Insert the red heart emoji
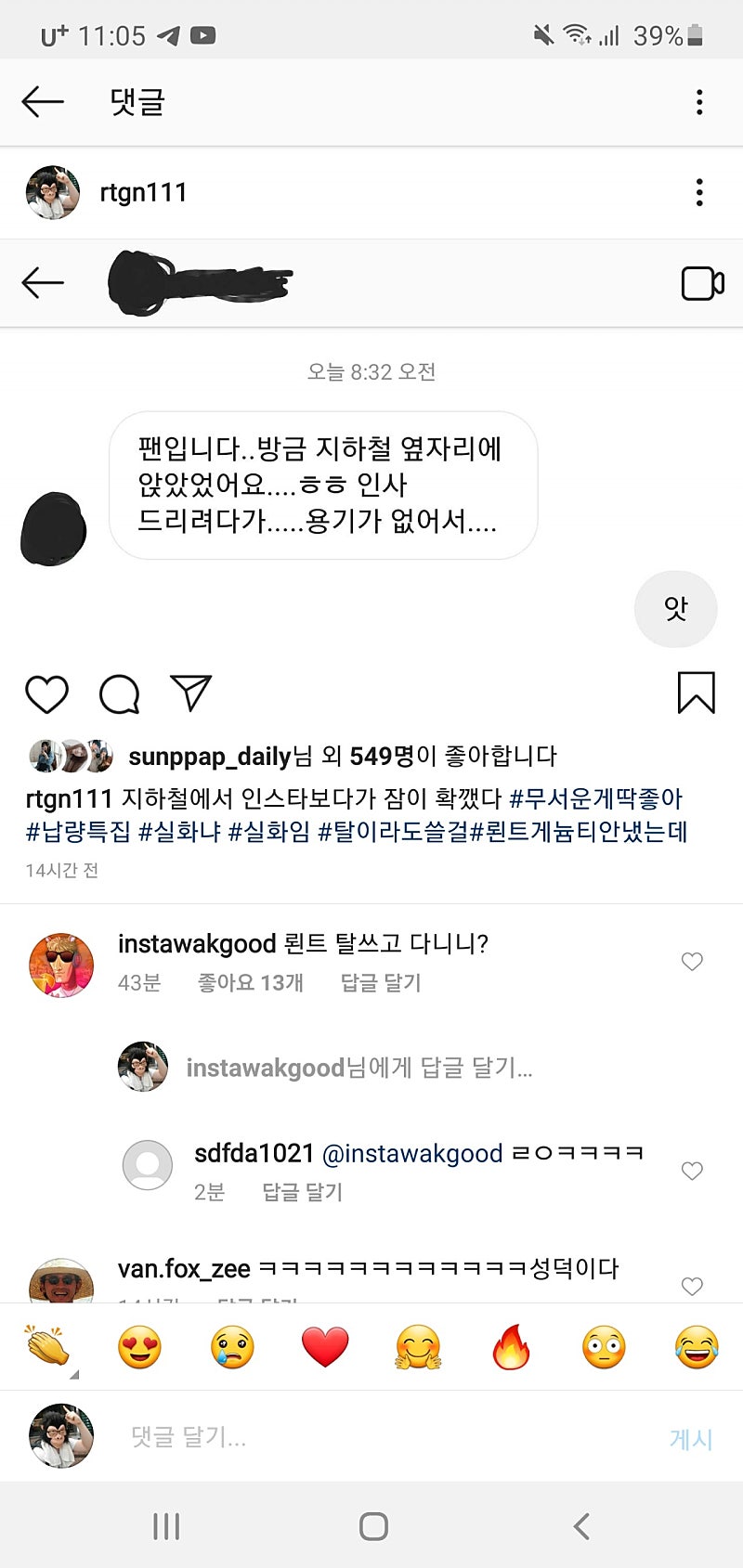Screen dimensions: 743x1568 click(x=325, y=1347)
